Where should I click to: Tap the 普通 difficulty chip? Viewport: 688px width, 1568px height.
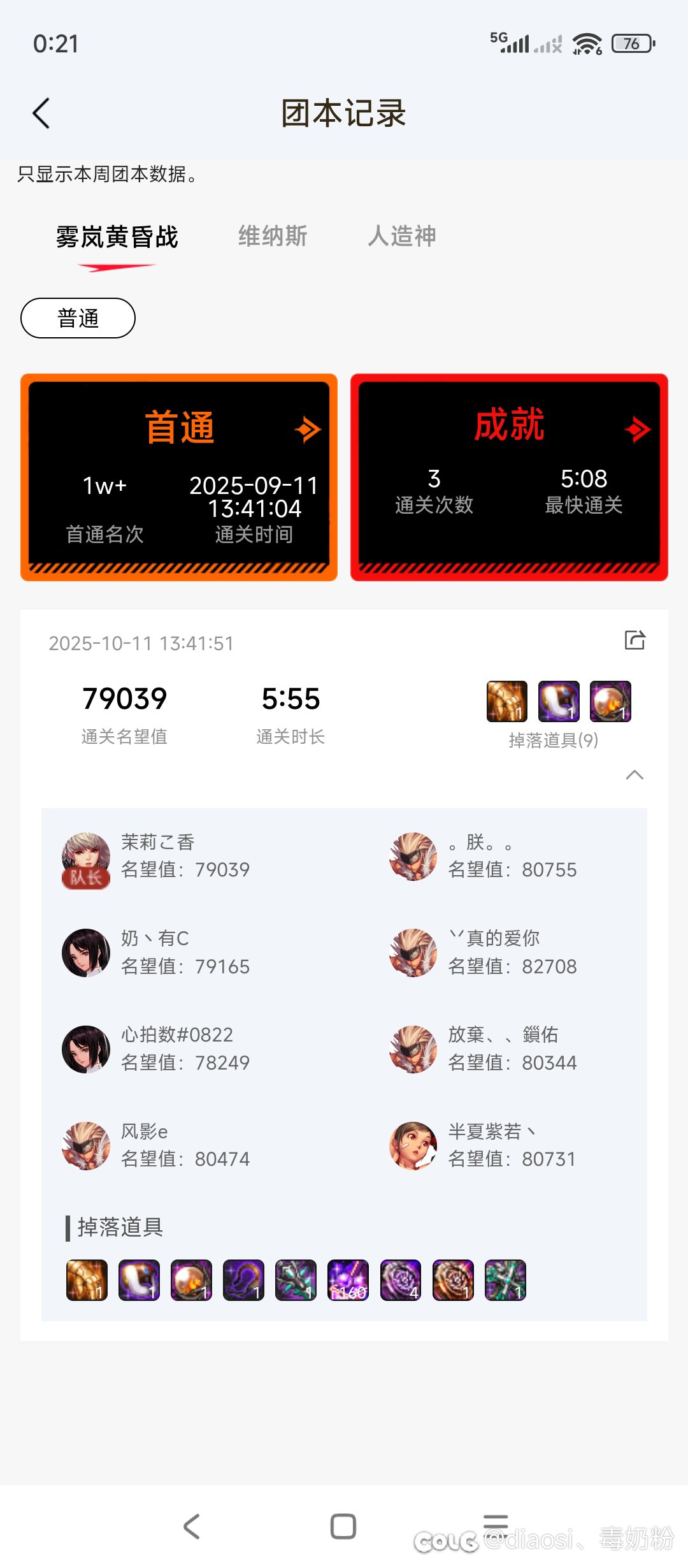(78, 318)
